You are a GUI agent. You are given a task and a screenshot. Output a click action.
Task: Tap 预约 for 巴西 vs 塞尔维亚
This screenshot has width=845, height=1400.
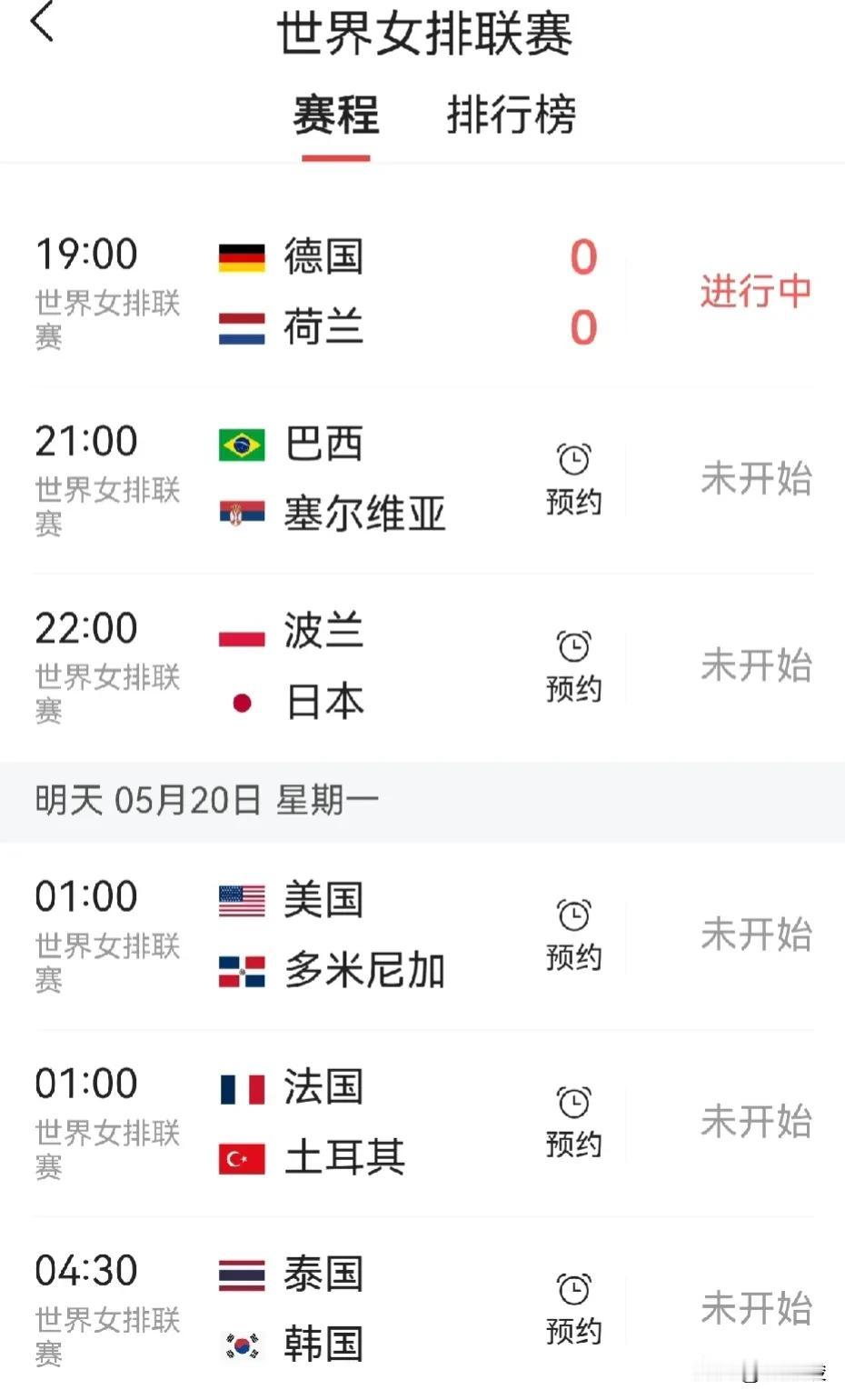(574, 479)
